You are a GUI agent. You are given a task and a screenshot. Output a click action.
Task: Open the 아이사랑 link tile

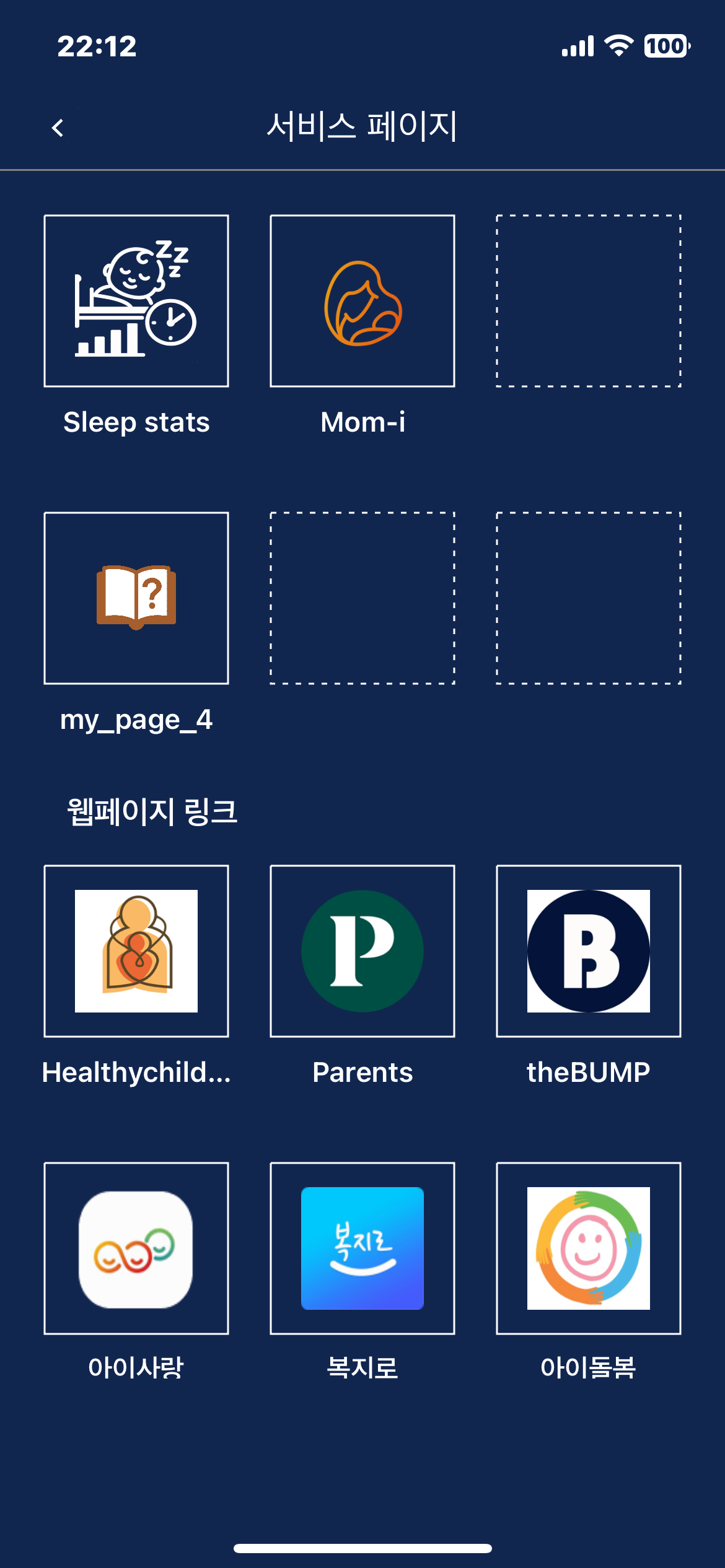pos(136,1248)
